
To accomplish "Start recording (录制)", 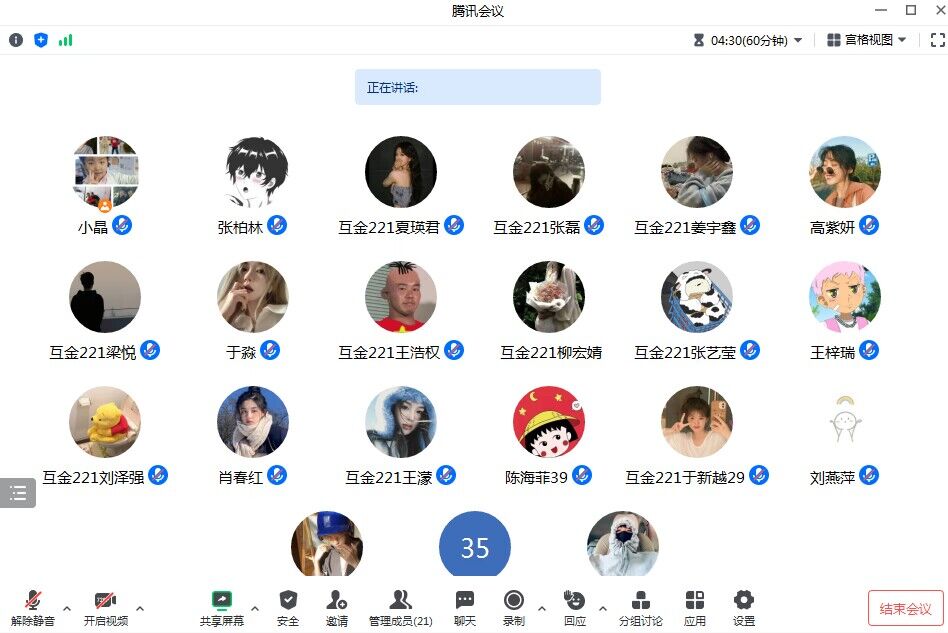I will [514, 607].
